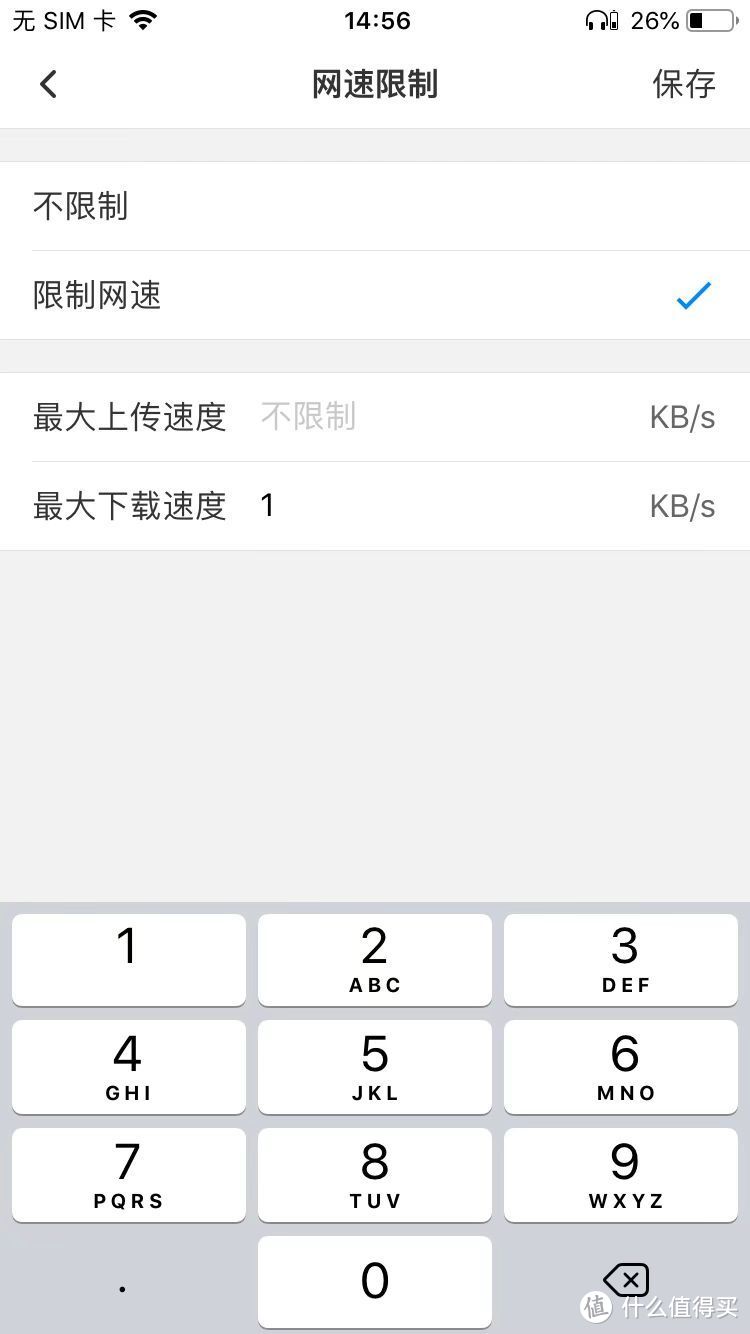Tap the back chevron arrow

pyautogui.click(x=48, y=84)
